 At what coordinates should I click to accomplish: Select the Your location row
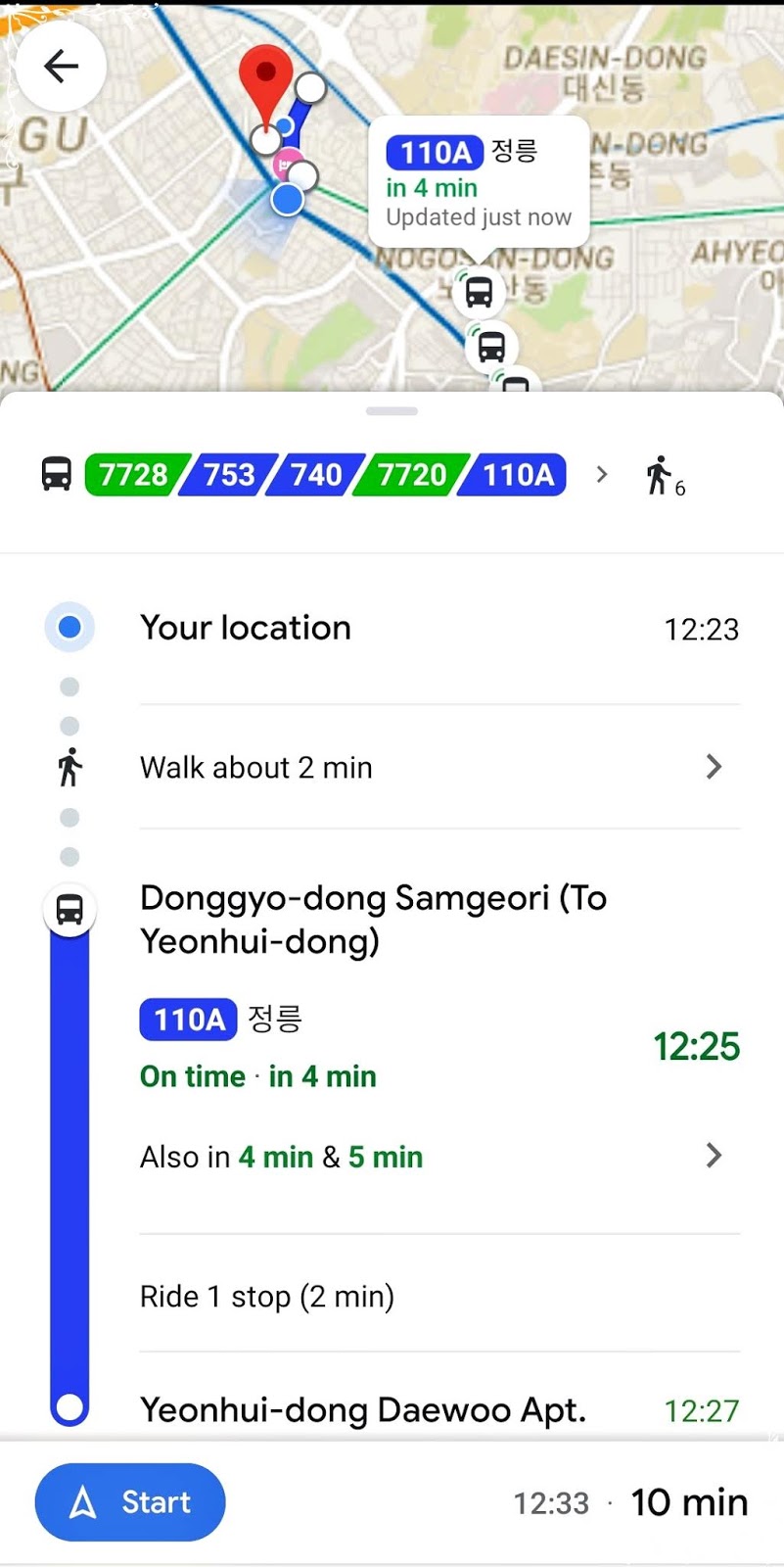coord(245,628)
